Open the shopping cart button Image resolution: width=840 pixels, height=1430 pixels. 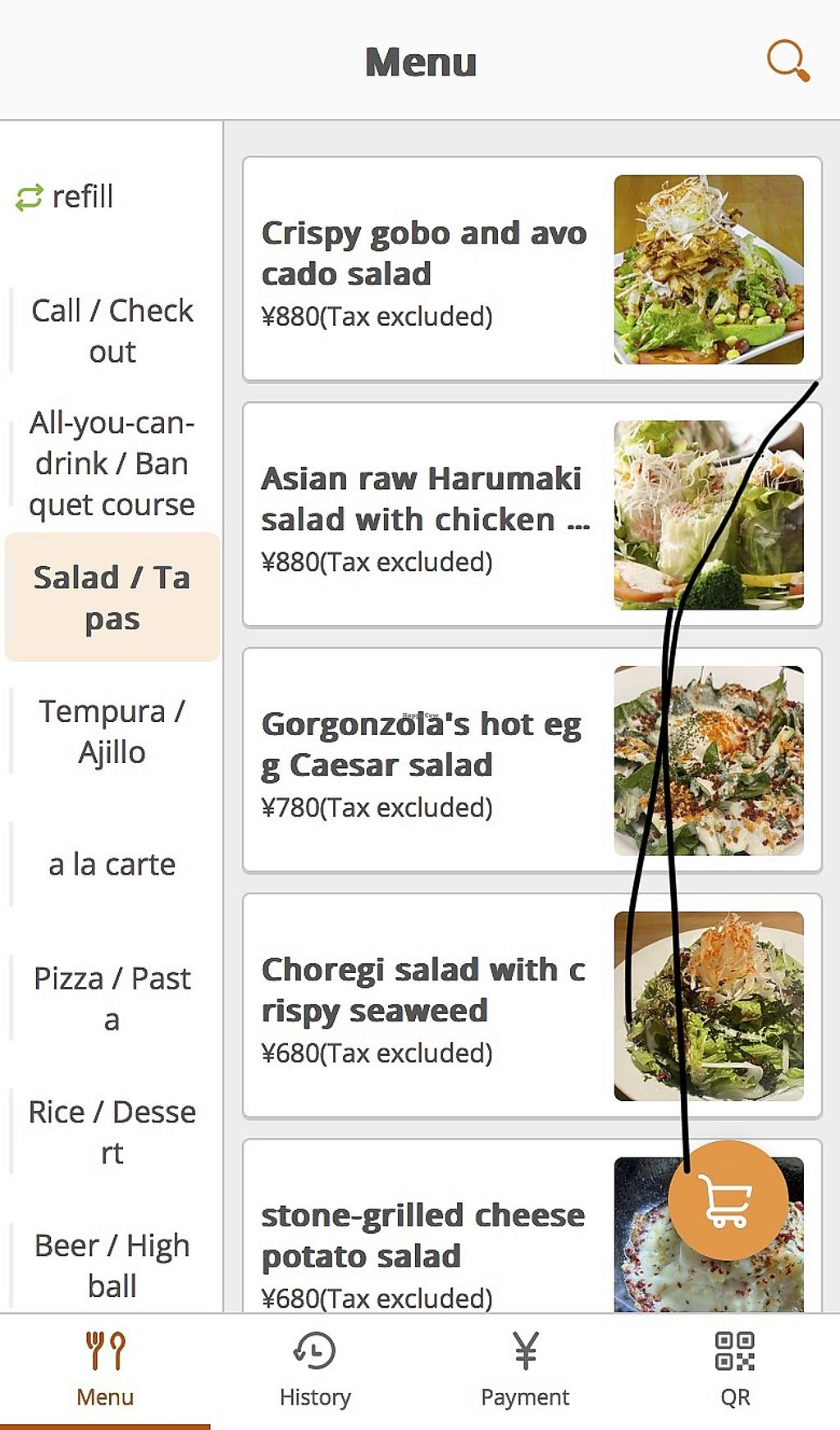728,1199
